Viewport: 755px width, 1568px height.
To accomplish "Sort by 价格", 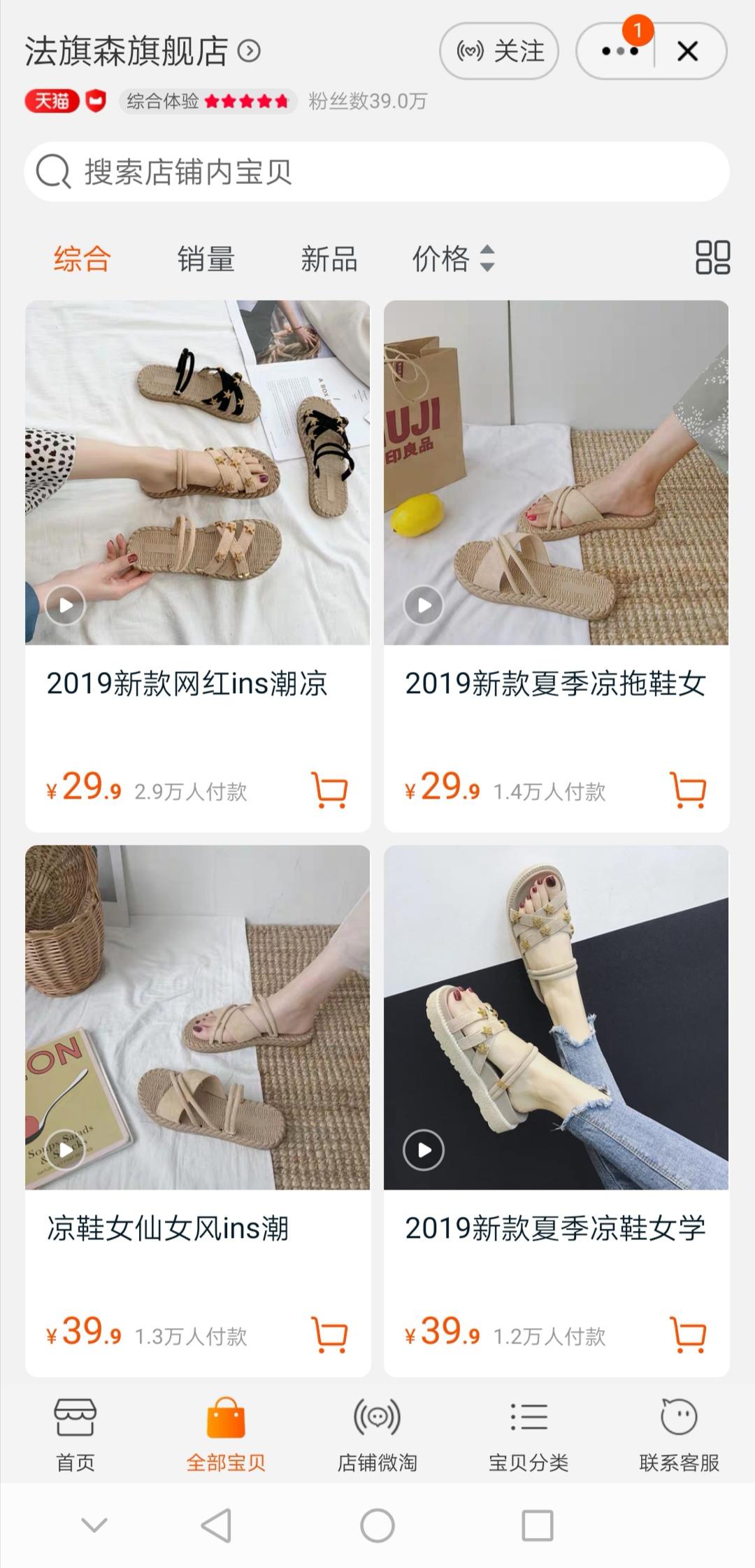I will (453, 259).
